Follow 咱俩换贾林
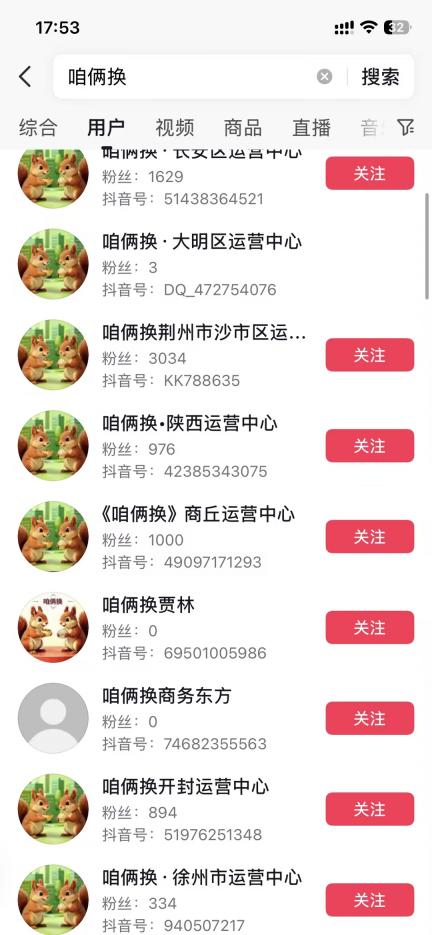 (x=369, y=627)
